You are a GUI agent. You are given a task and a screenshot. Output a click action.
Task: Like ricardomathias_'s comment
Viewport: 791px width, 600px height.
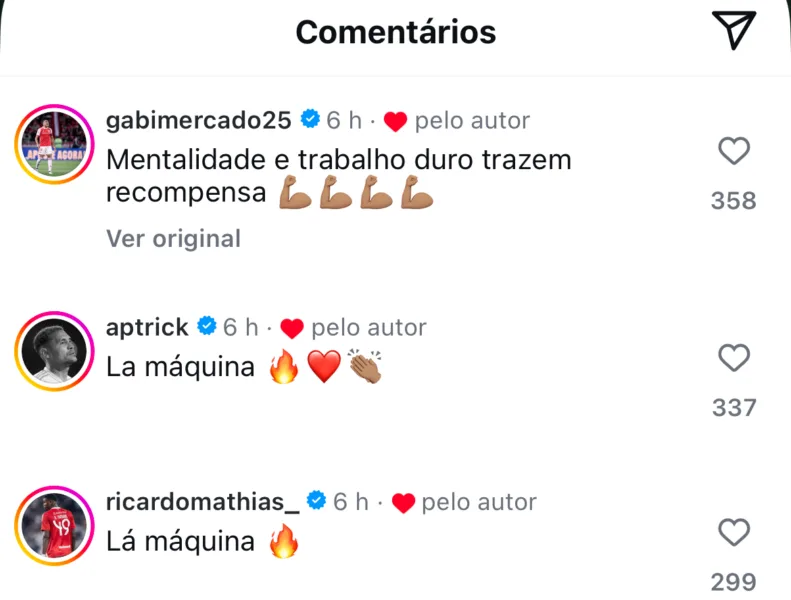tap(734, 533)
